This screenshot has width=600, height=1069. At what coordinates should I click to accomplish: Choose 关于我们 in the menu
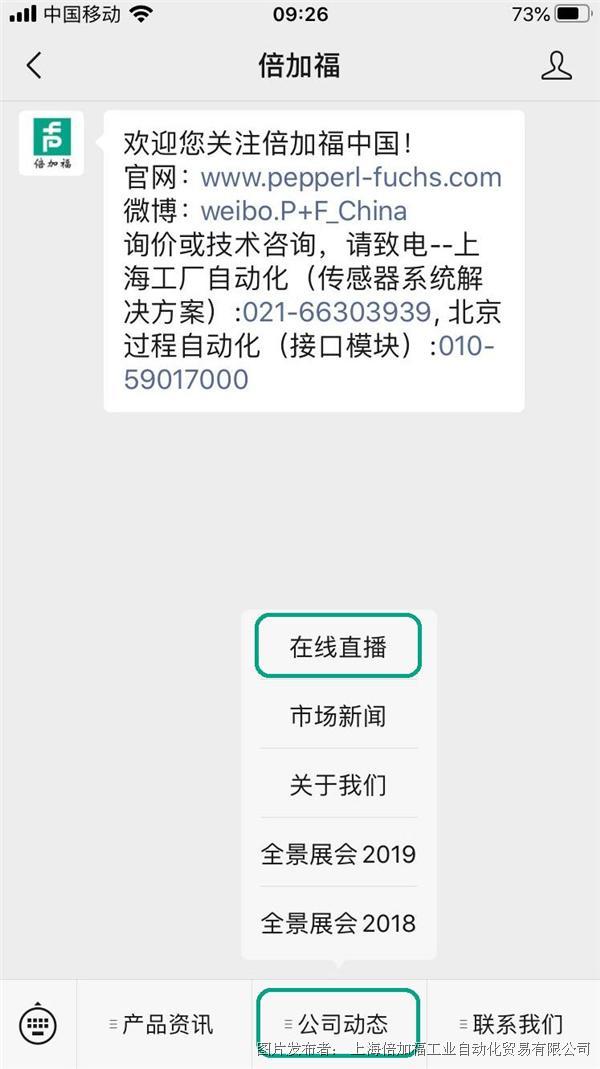click(338, 785)
